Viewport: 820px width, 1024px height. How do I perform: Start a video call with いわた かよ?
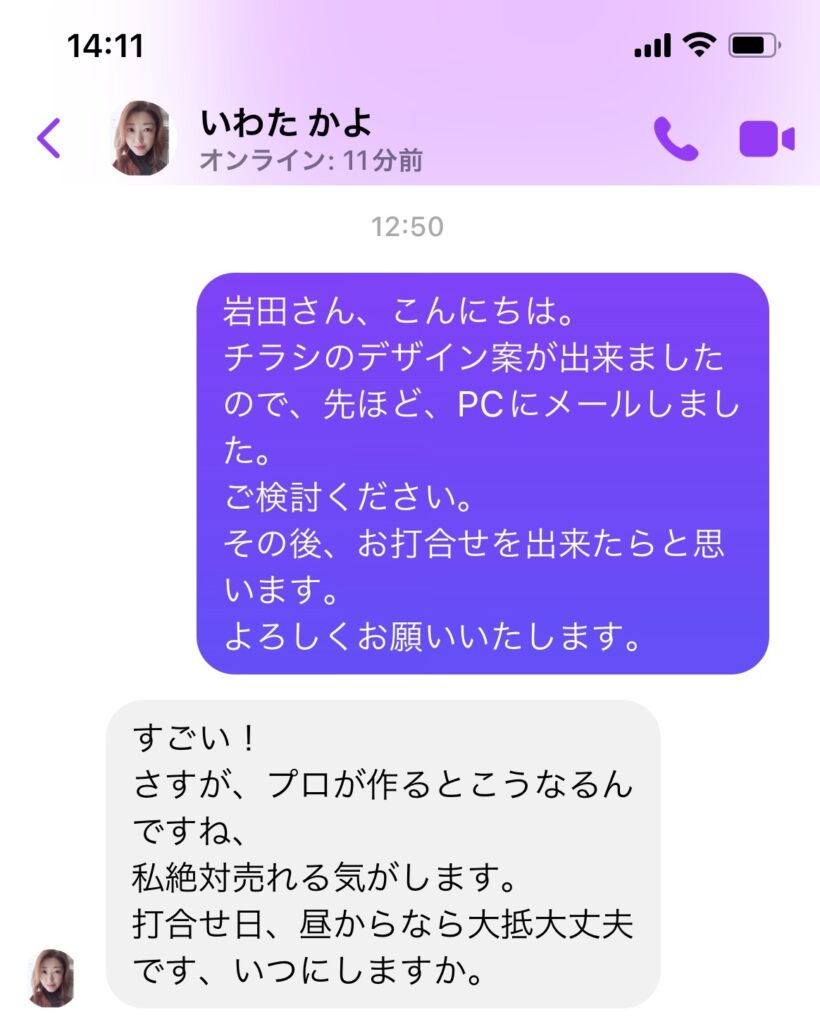tap(766, 139)
